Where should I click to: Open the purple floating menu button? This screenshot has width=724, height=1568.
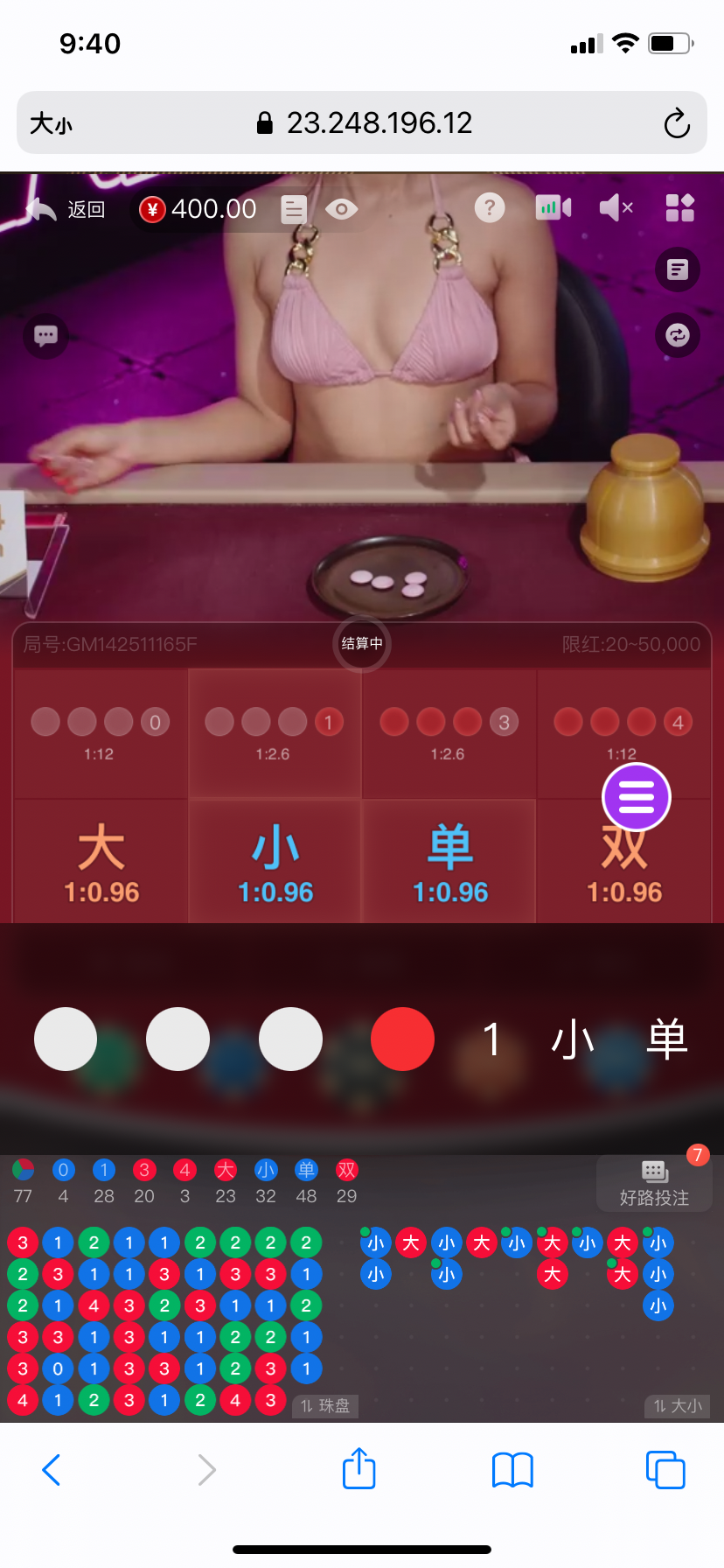[637, 797]
